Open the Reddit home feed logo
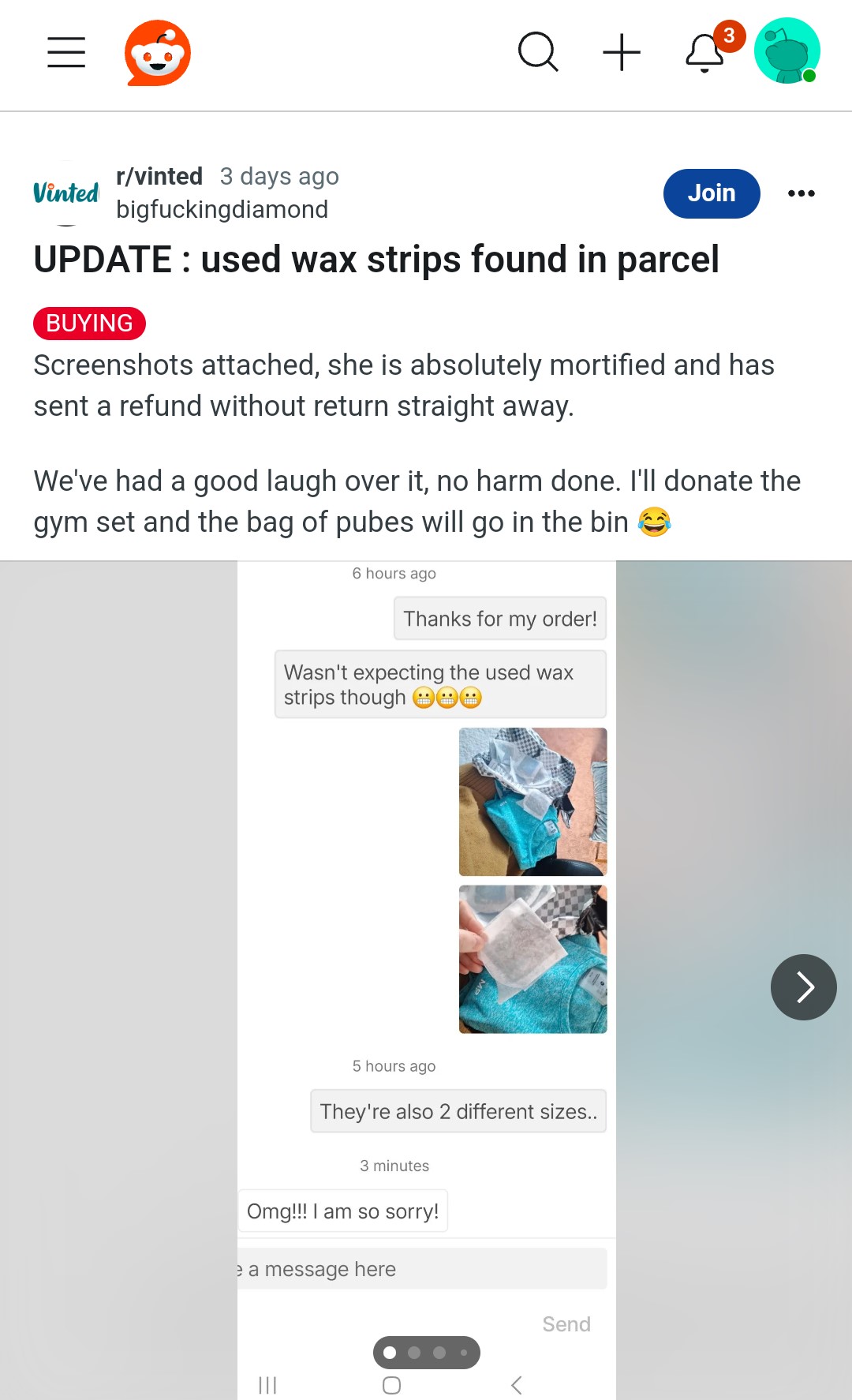This screenshot has height=1400, width=852. [x=159, y=51]
